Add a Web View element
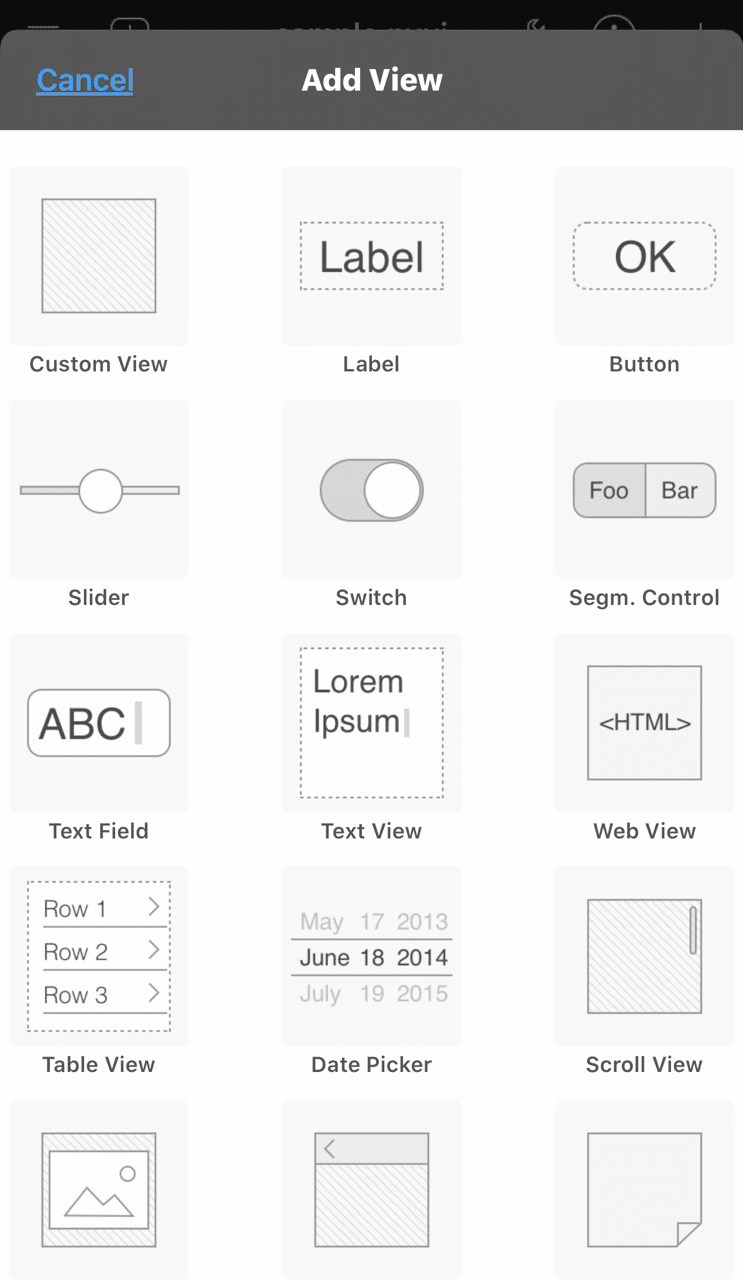 coord(644,722)
